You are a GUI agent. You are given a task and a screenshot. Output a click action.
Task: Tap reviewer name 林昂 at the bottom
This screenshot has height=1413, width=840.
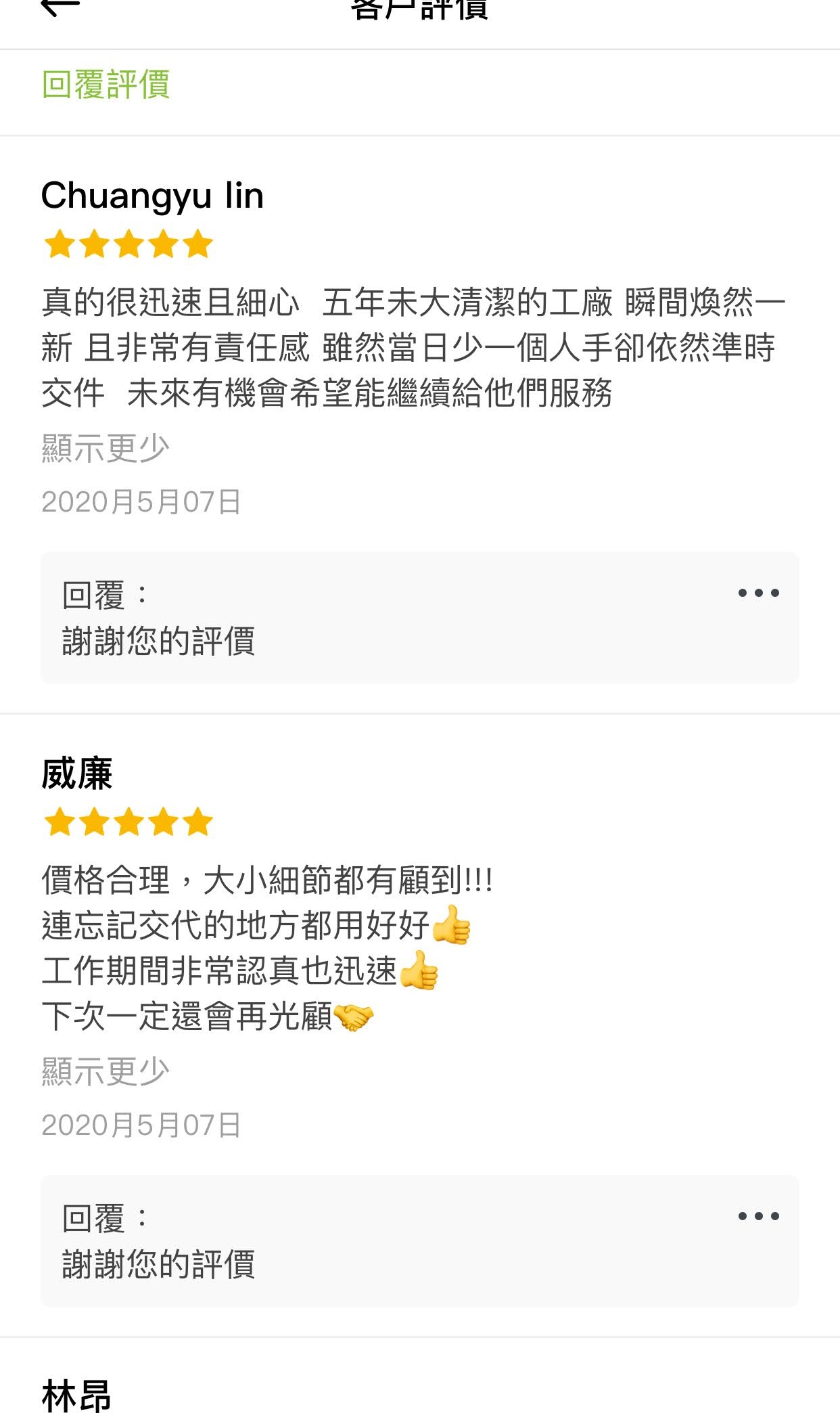click(x=74, y=1395)
